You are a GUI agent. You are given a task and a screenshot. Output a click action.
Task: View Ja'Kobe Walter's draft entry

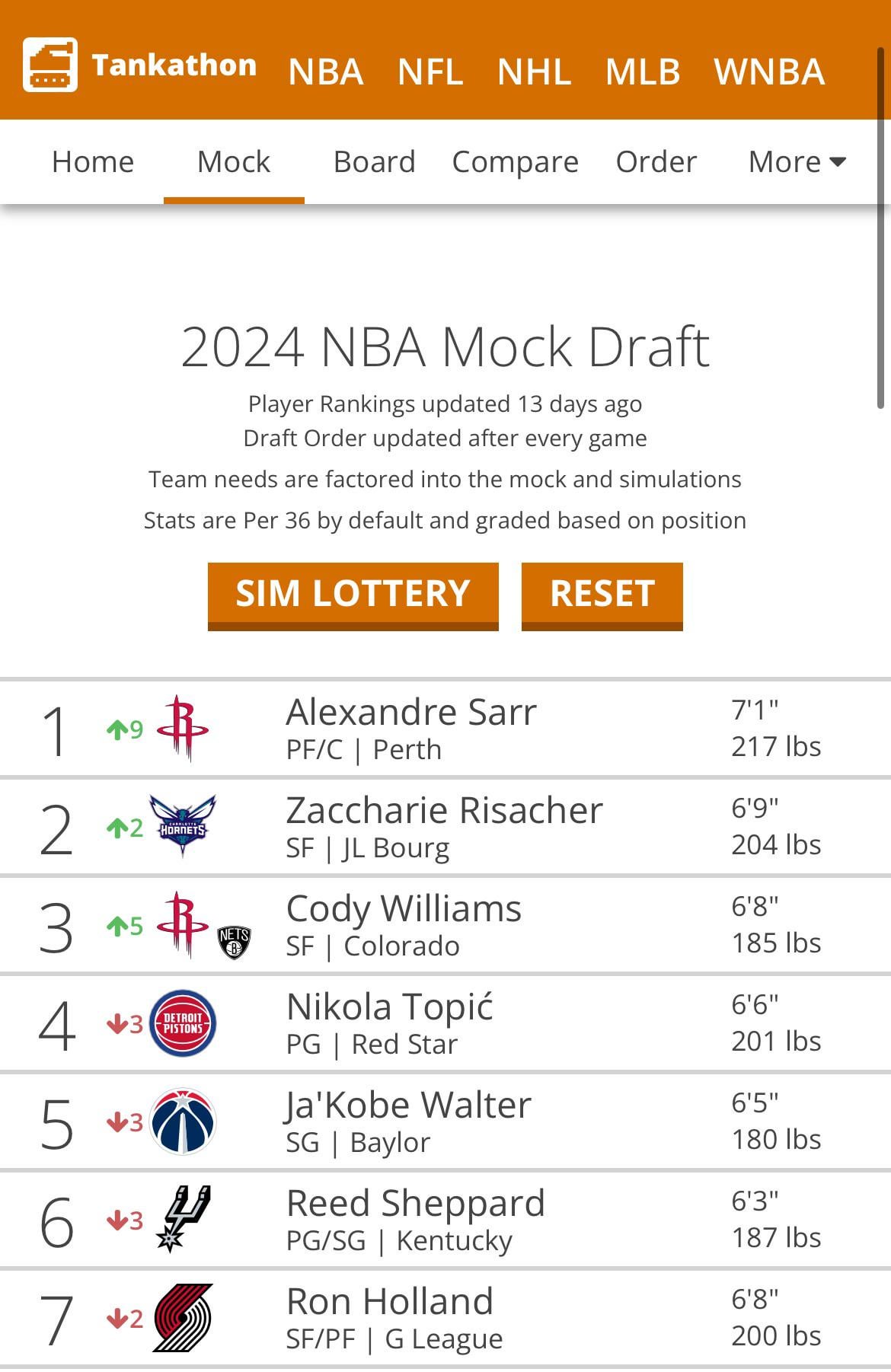pos(408,1122)
